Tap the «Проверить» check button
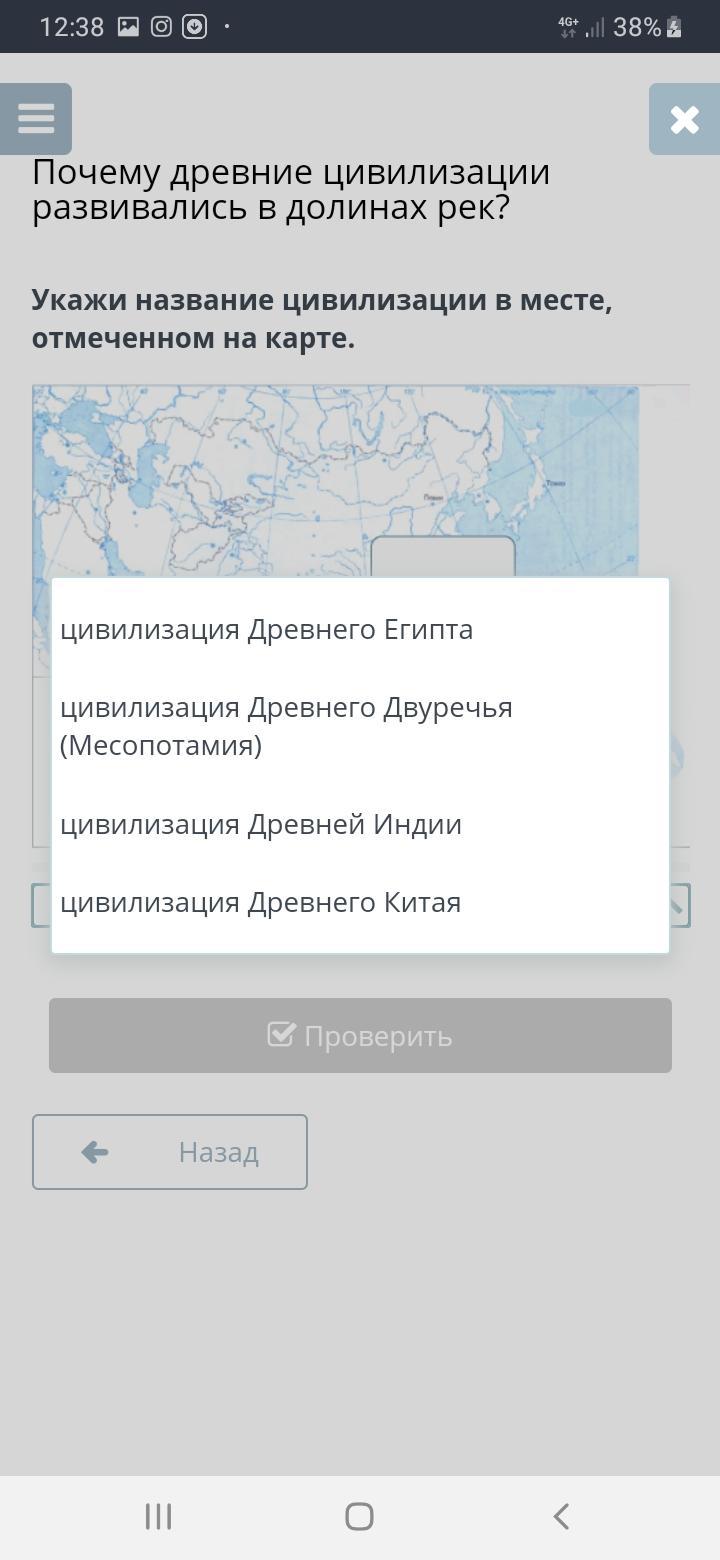Viewport: 720px width, 1560px height. tap(360, 1036)
